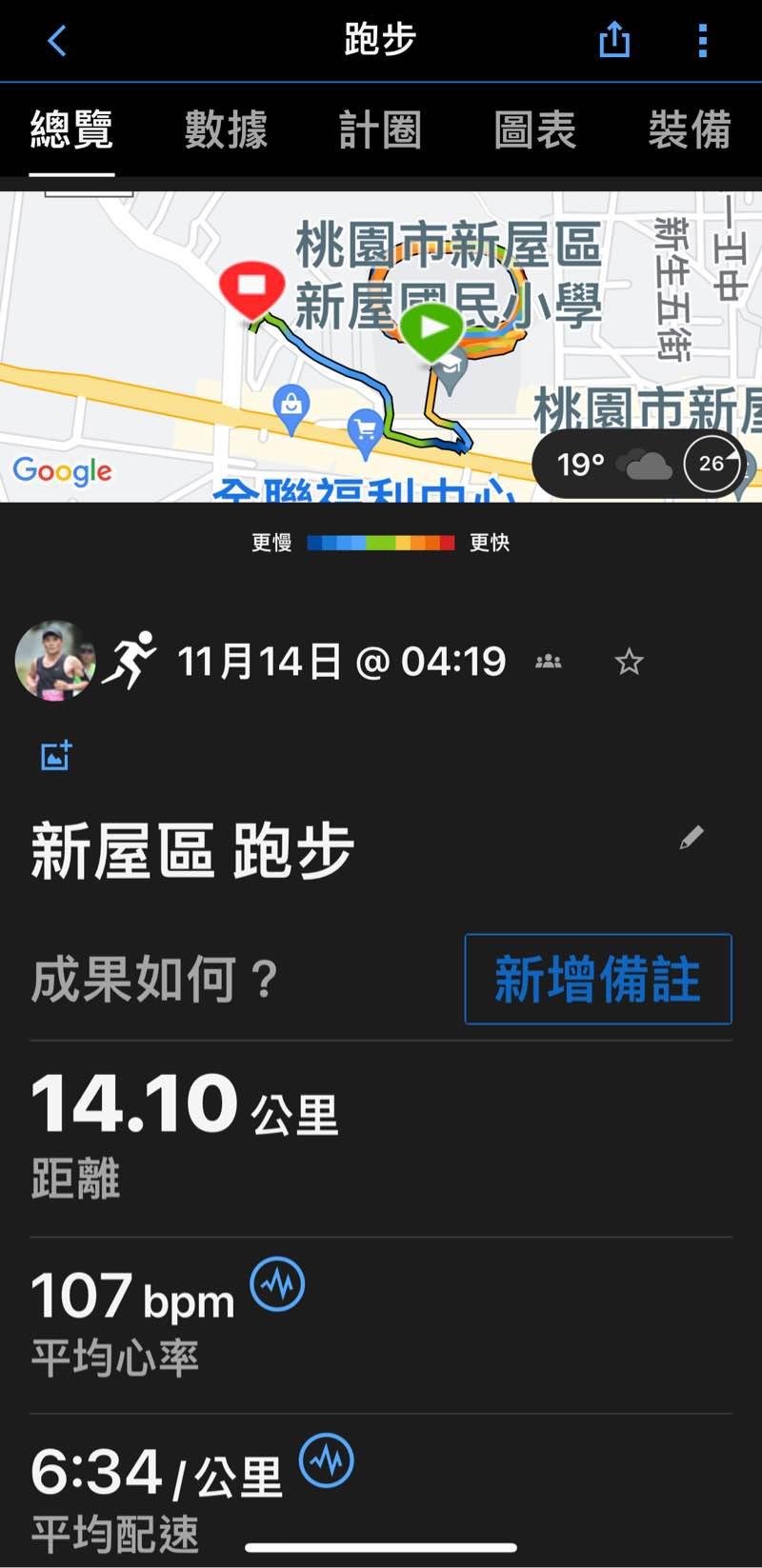
Task: Open the runner's profile photo
Action: 55,661
